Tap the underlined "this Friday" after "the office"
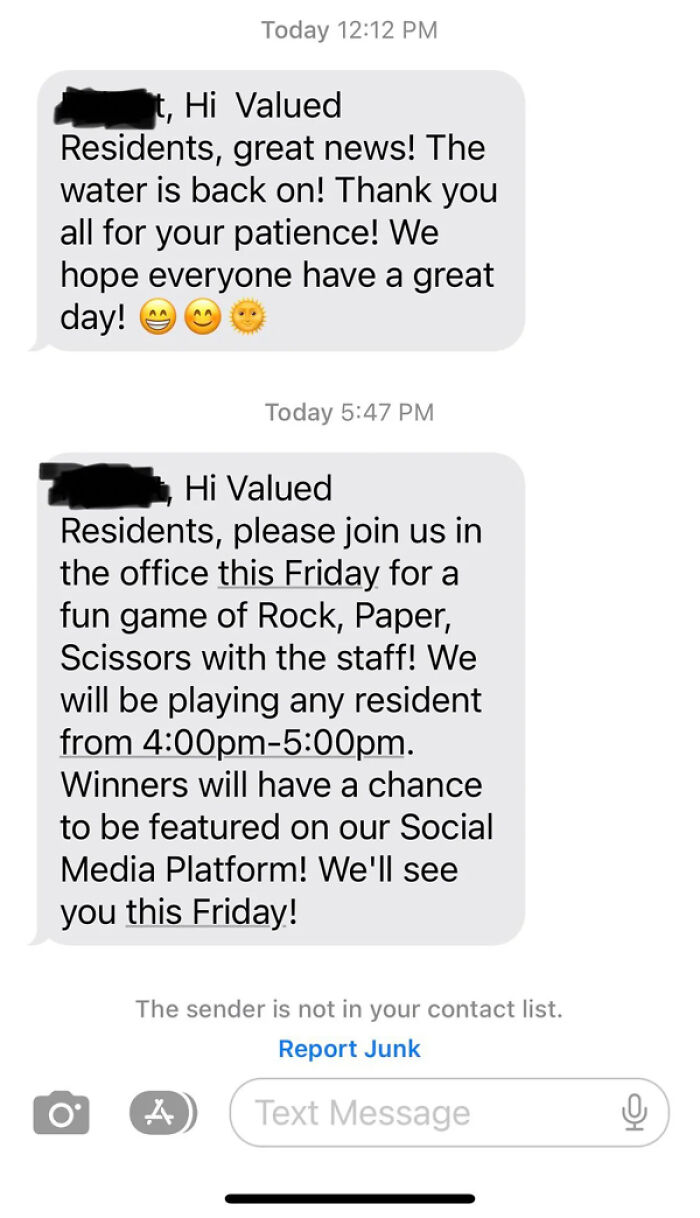Image resolution: width=700 pixels, height=1218 pixels. point(299,573)
